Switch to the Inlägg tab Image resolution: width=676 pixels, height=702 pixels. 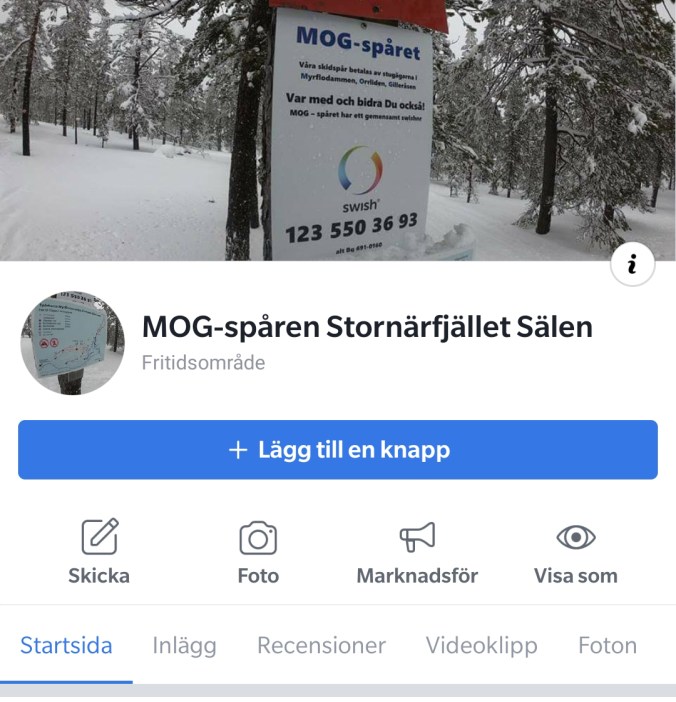184,645
